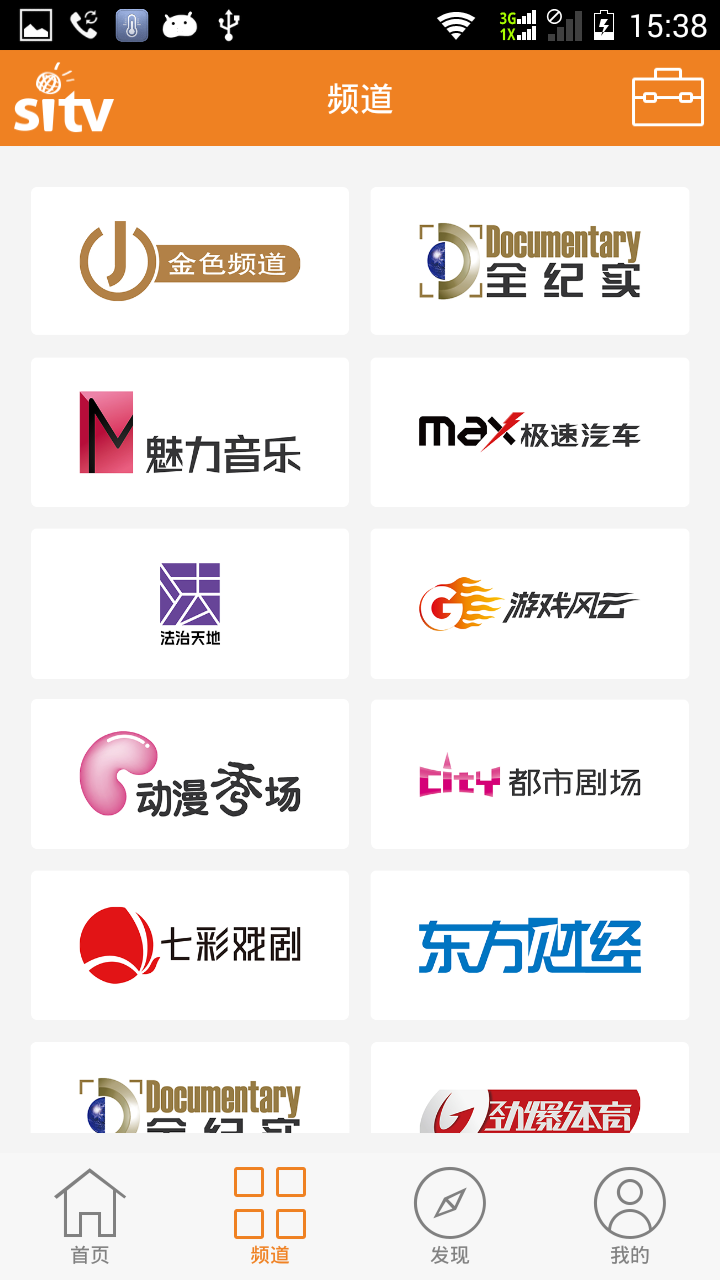Screen dimensions: 720x1280
Task: Open the 法治天地 channel
Action: [x=190, y=603]
